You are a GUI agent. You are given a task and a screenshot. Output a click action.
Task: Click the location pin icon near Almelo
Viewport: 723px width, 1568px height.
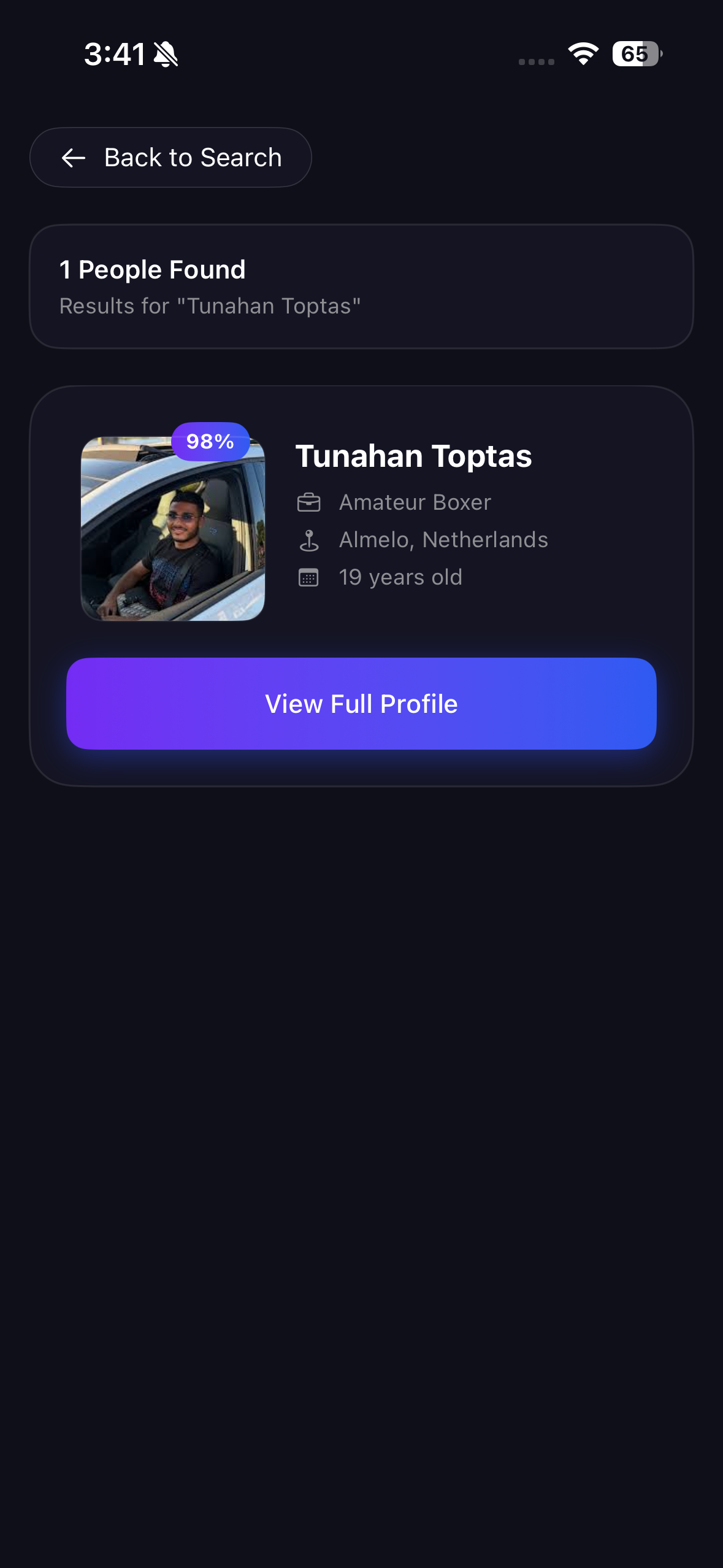310,540
